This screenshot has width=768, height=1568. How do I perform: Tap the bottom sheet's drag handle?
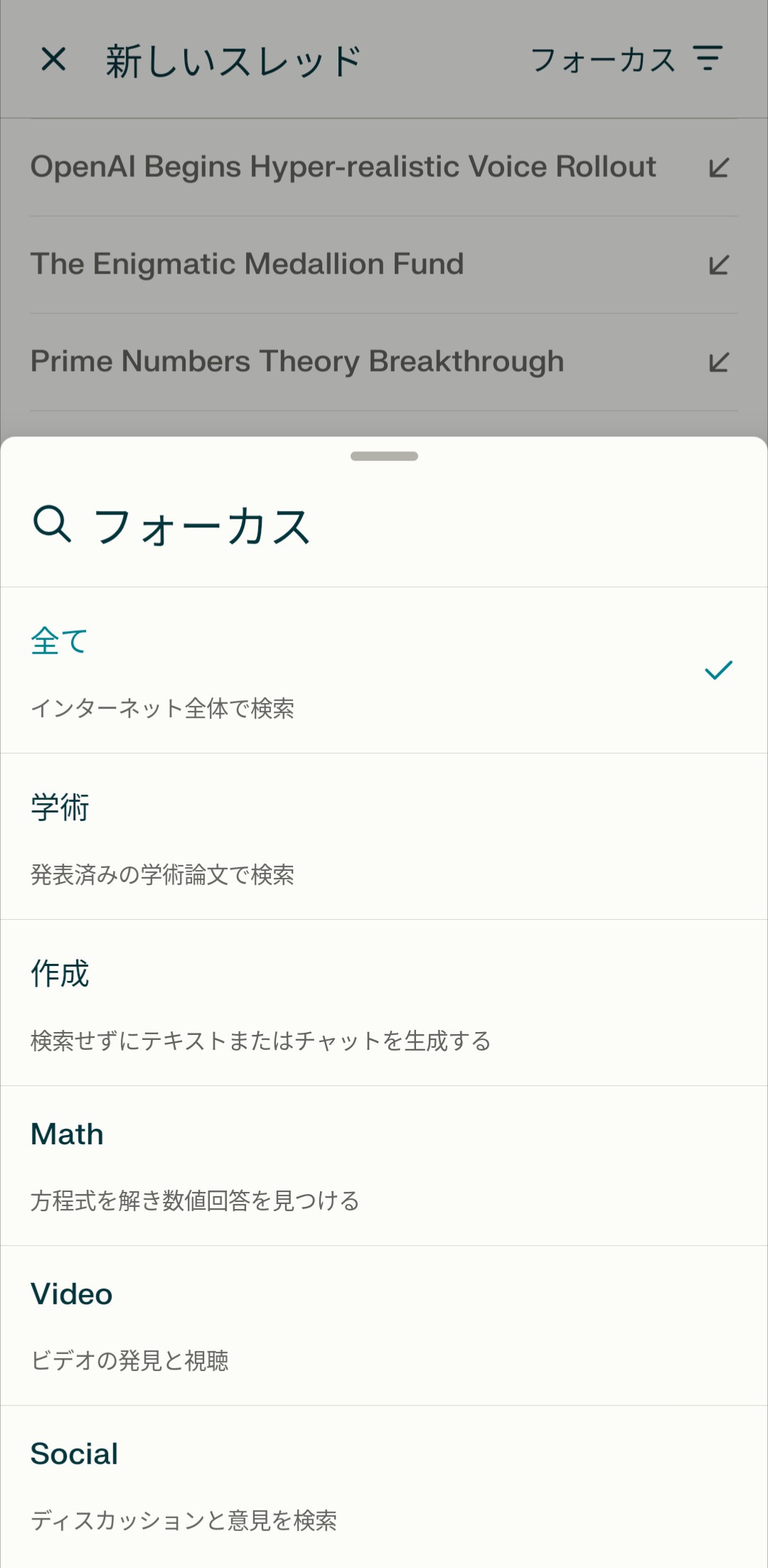[x=384, y=456]
